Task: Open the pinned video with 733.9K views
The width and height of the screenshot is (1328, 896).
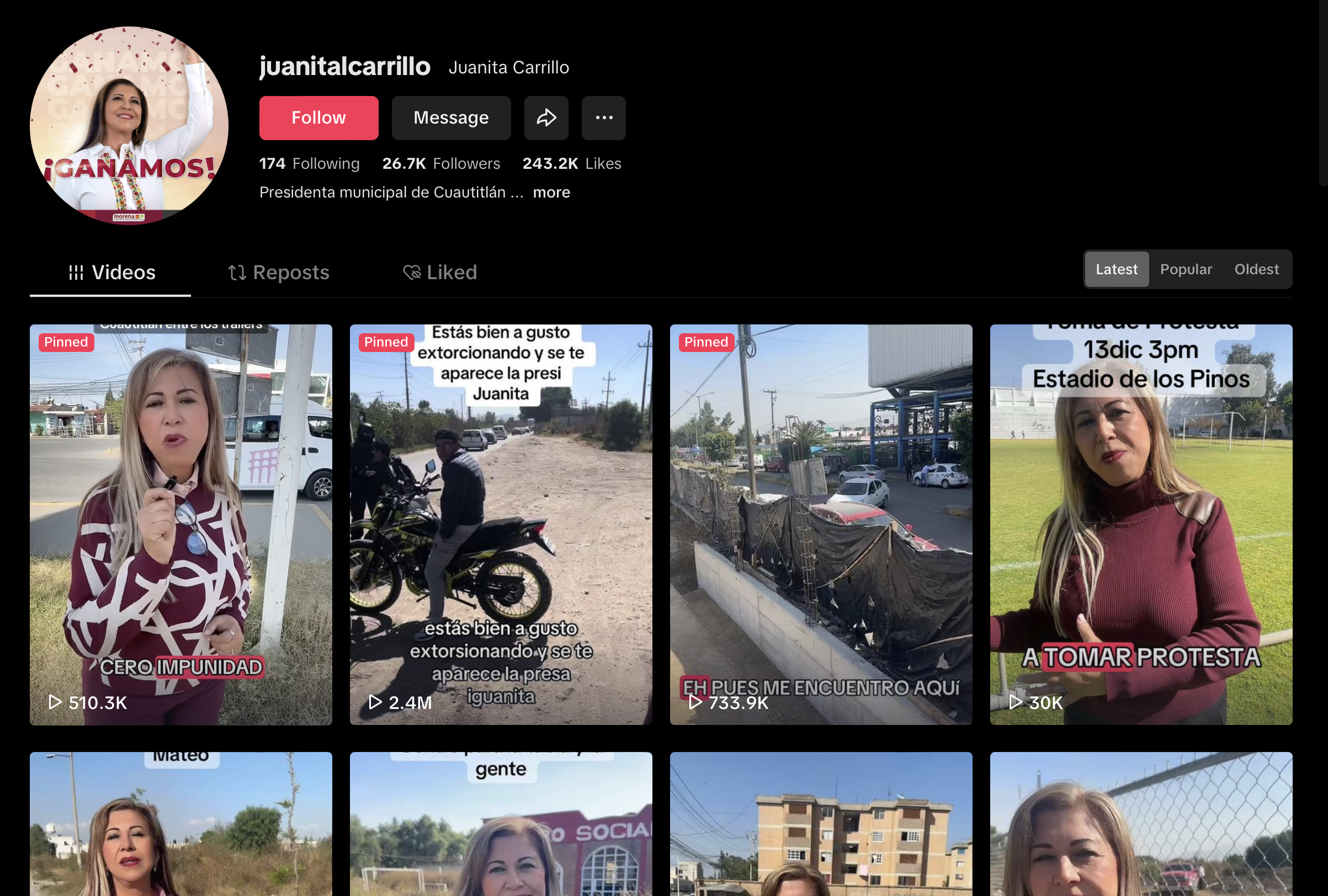Action: 821,524
